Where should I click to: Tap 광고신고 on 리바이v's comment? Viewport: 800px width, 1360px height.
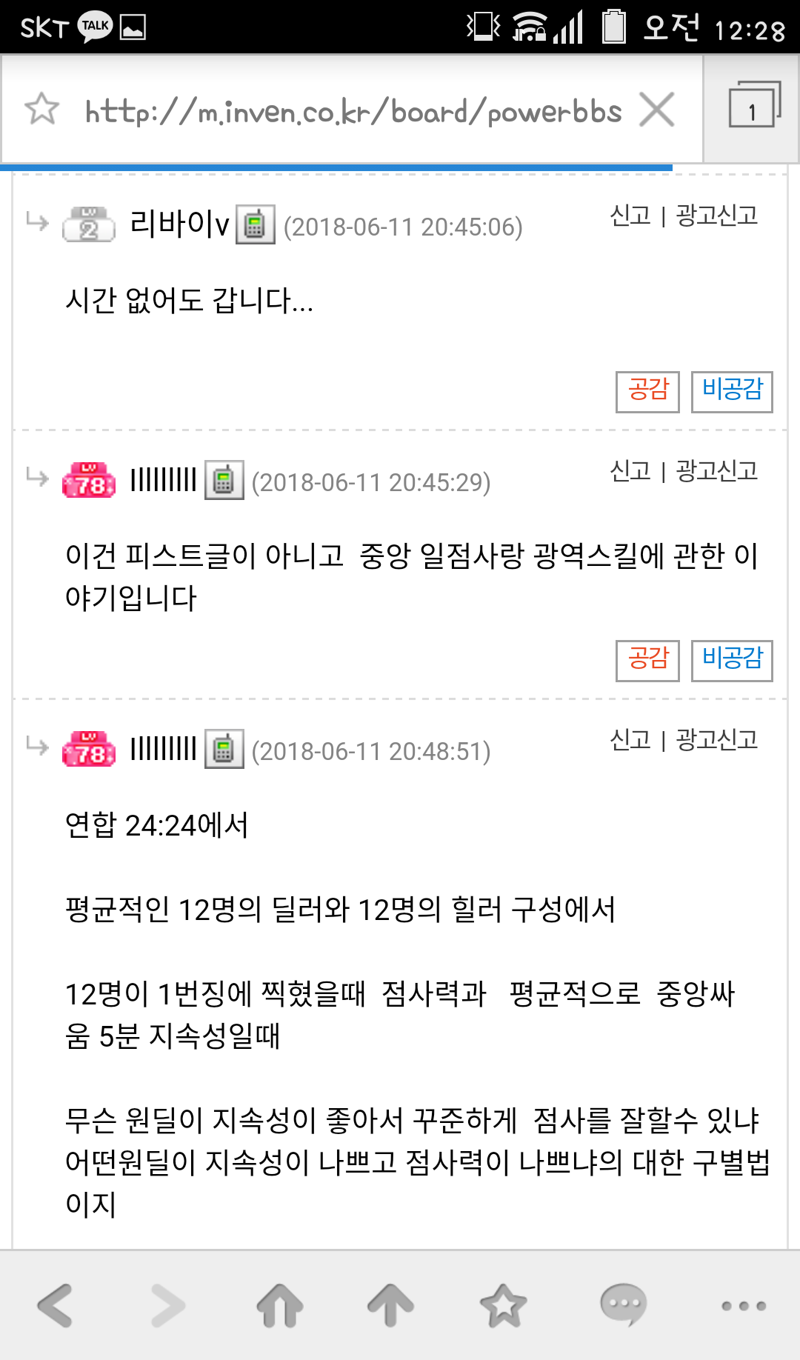pyautogui.click(x=717, y=215)
